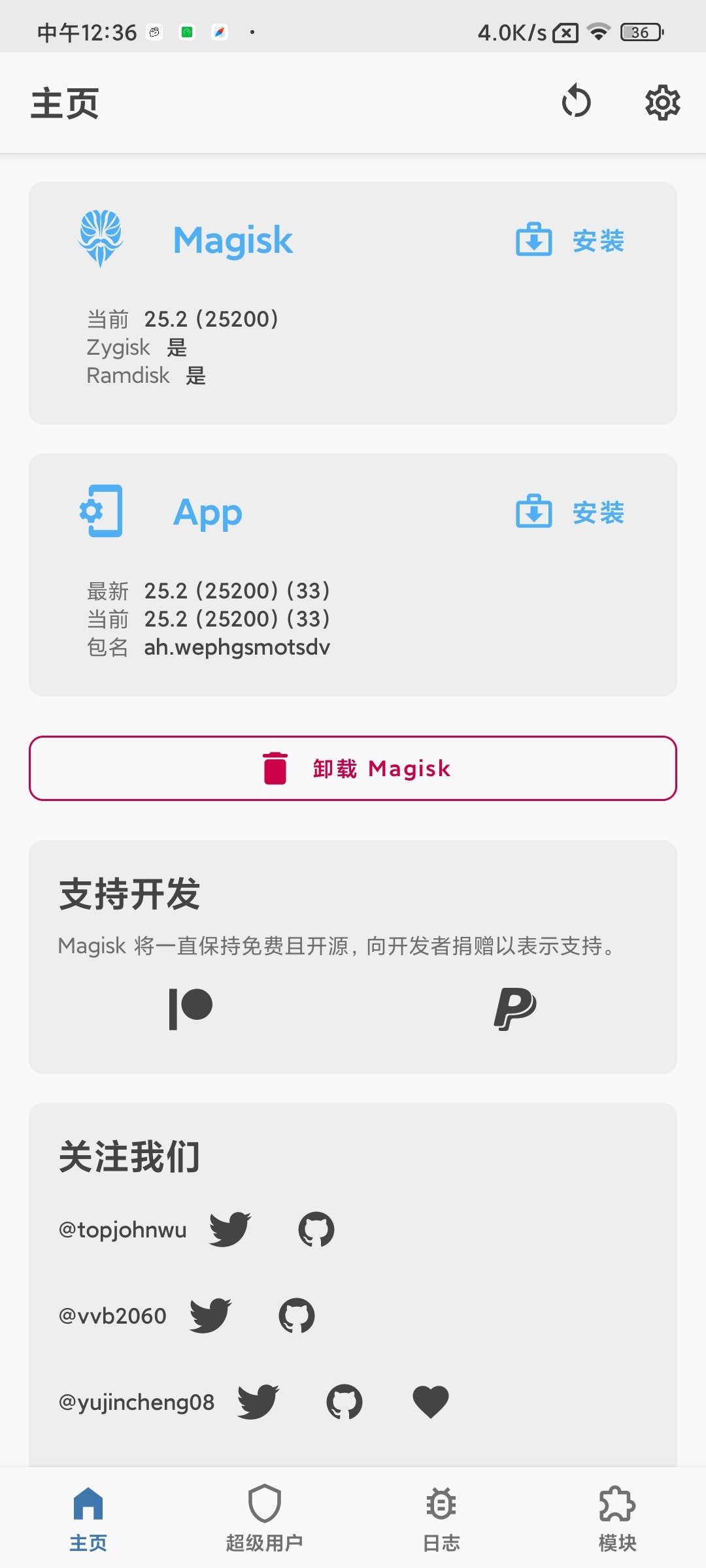The height and width of the screenshot is (1568, 706).
Task: Open @yujincheng08's Twitter profile
Action: (x=258, y=1401)
